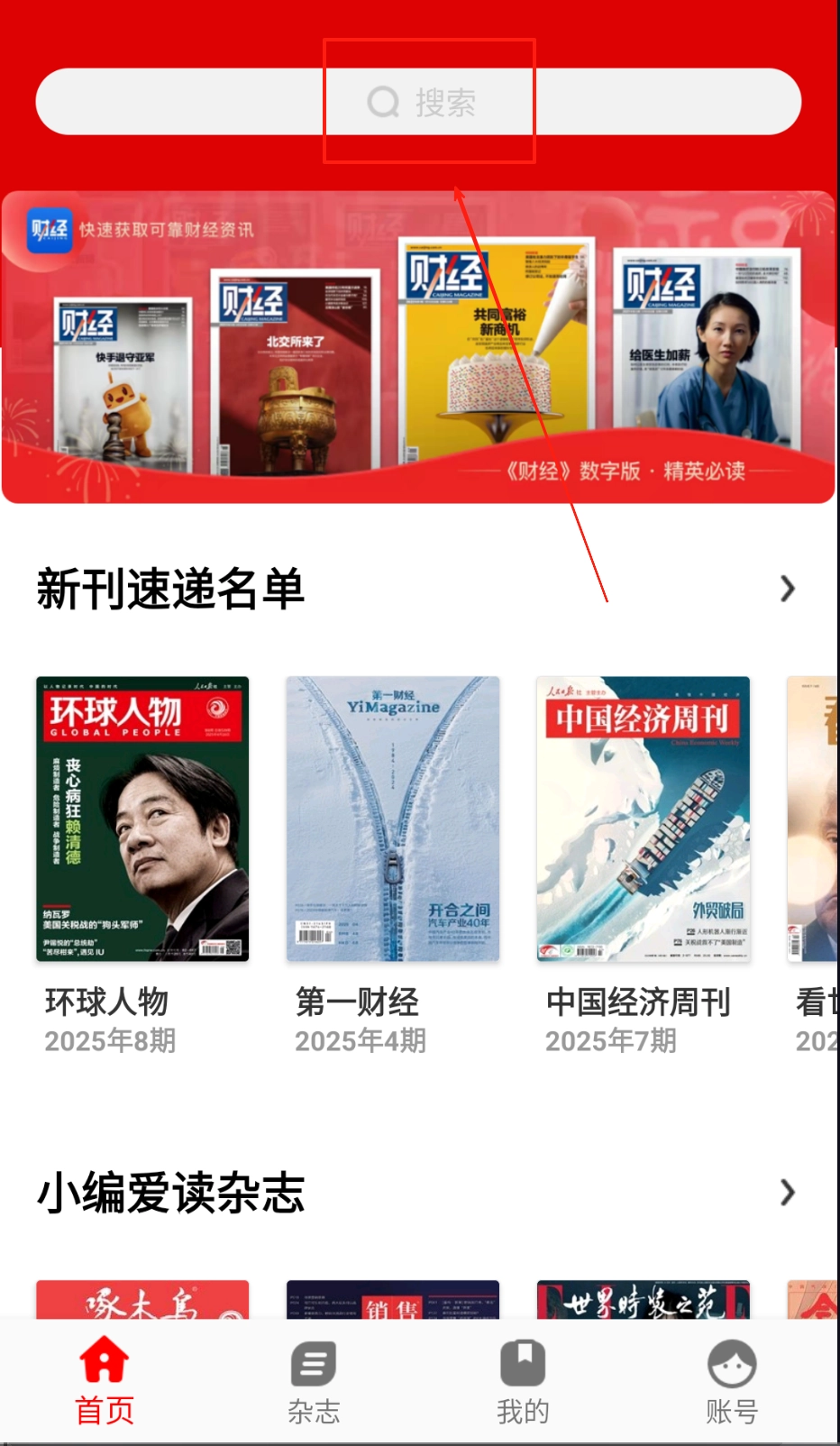Switch to the 首页 tab

point(105,1379)
